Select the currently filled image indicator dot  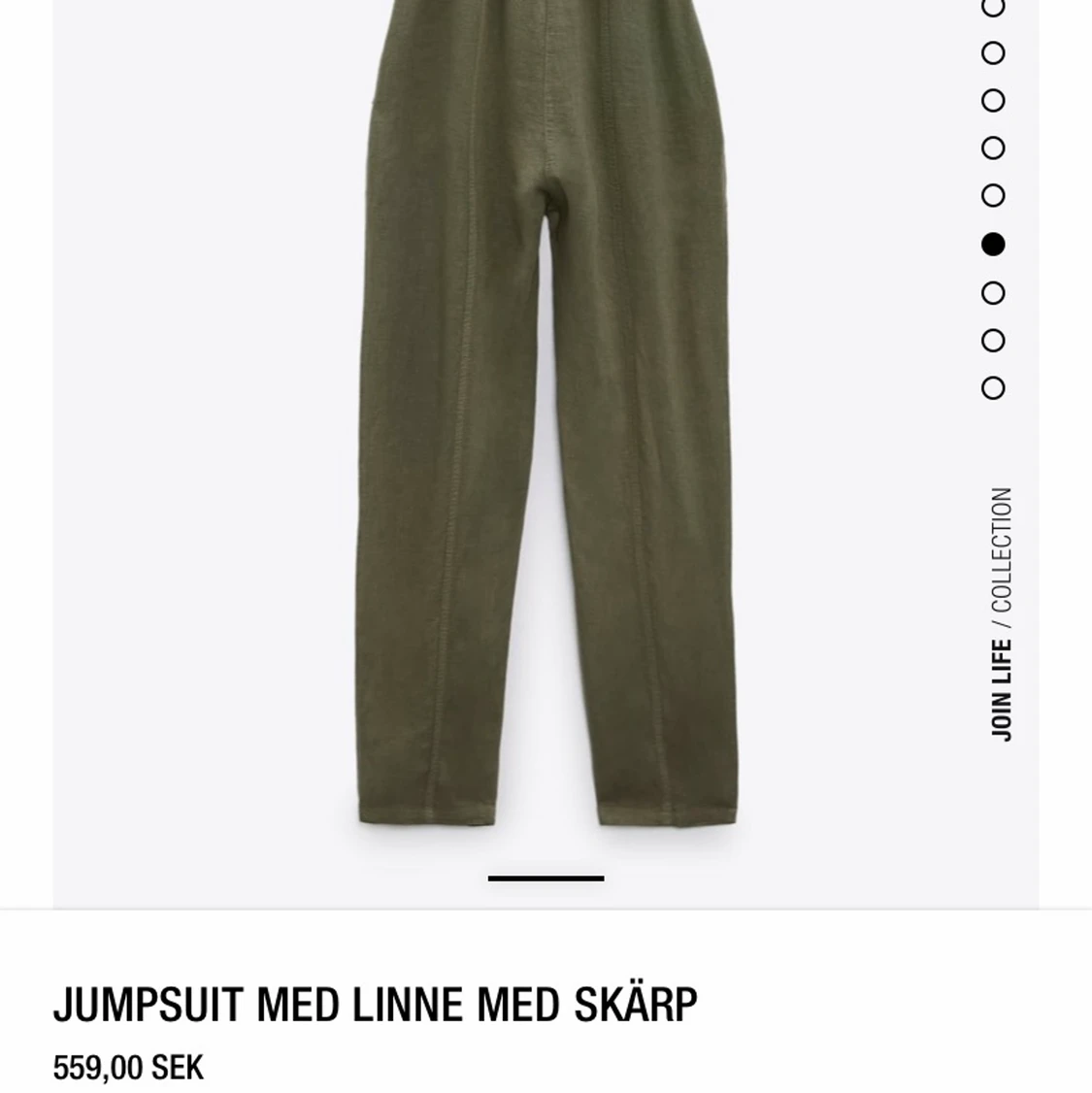[x=992, y=242]
